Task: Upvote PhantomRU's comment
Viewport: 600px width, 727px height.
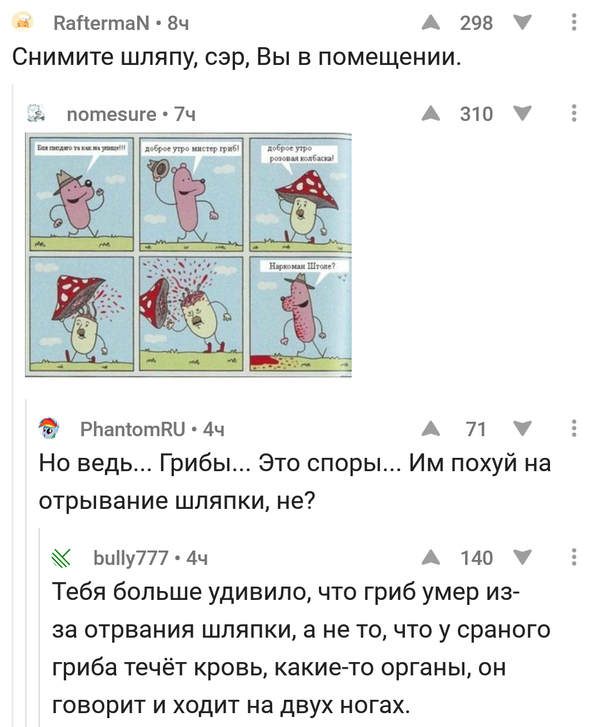Action: point(431,428)
